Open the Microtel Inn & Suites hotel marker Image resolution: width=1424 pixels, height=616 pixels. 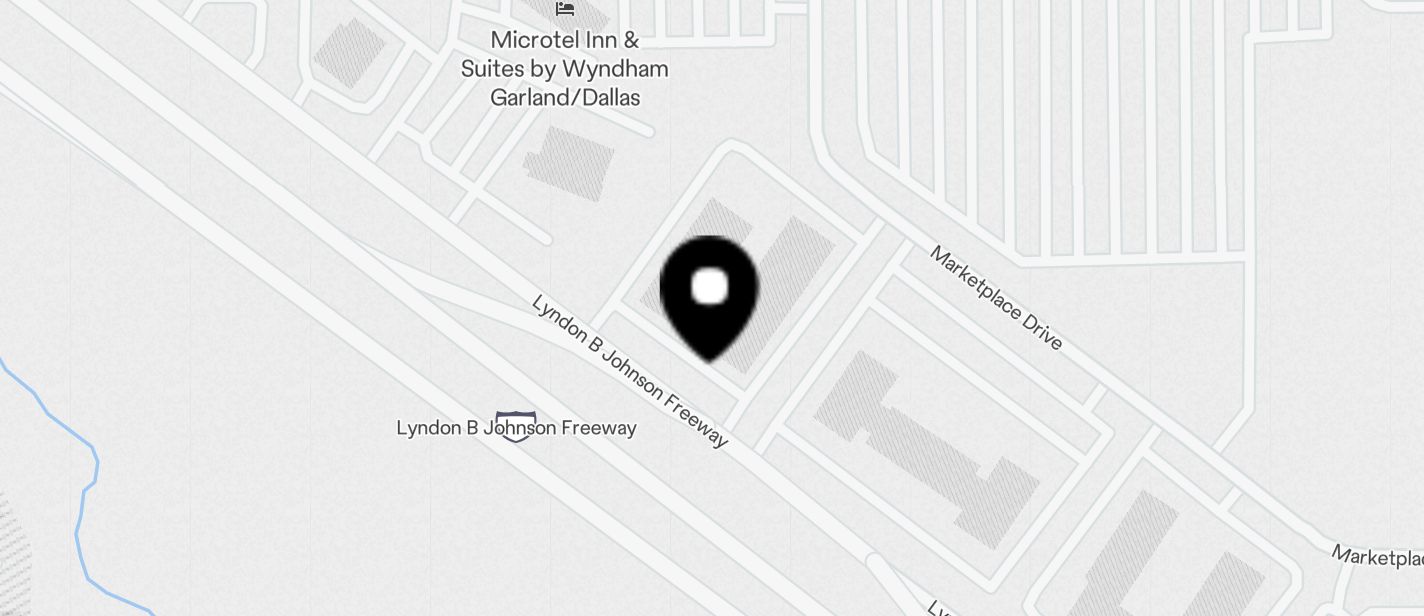pyautogui.click(x=565, y=10)
